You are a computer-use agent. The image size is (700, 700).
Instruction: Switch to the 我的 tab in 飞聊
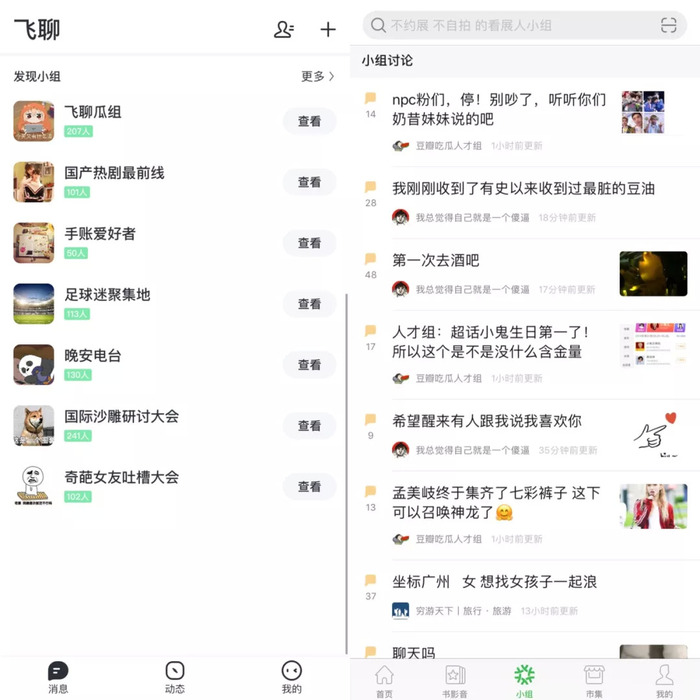click(291, 677)
